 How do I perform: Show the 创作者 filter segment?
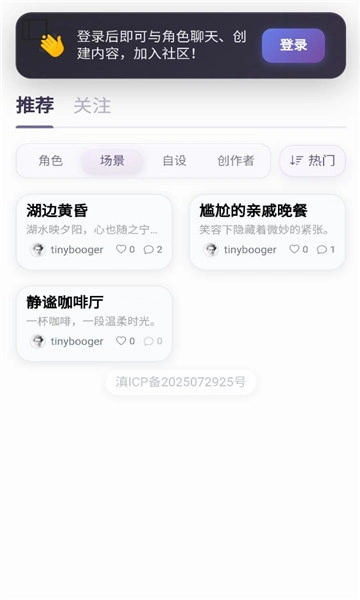pos(236,161)
